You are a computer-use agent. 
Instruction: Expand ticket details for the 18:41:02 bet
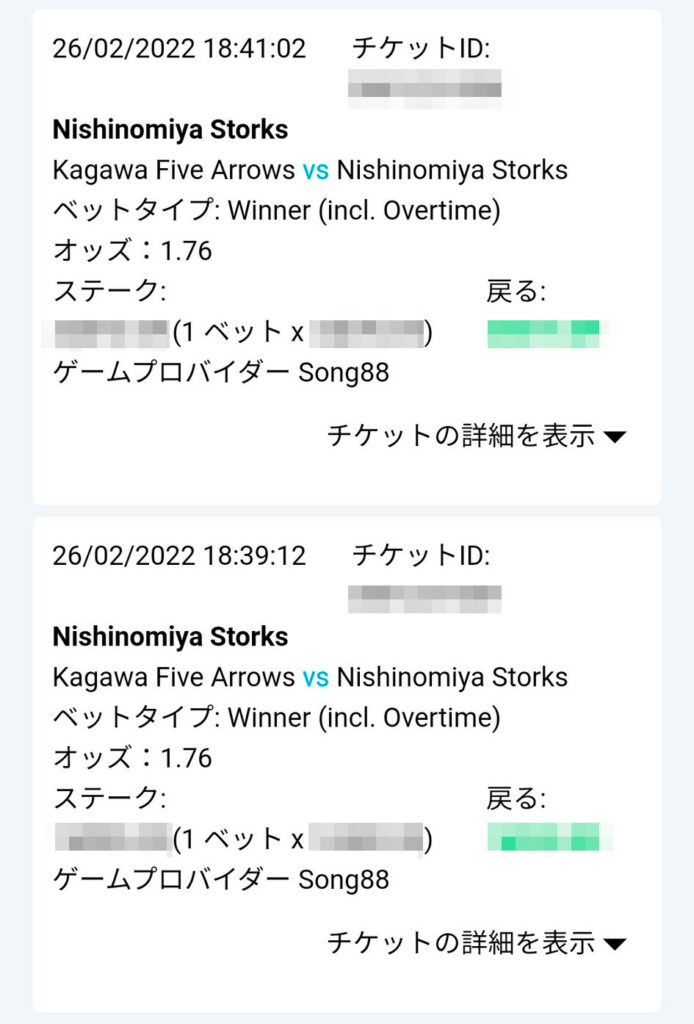tap(476, 436)
